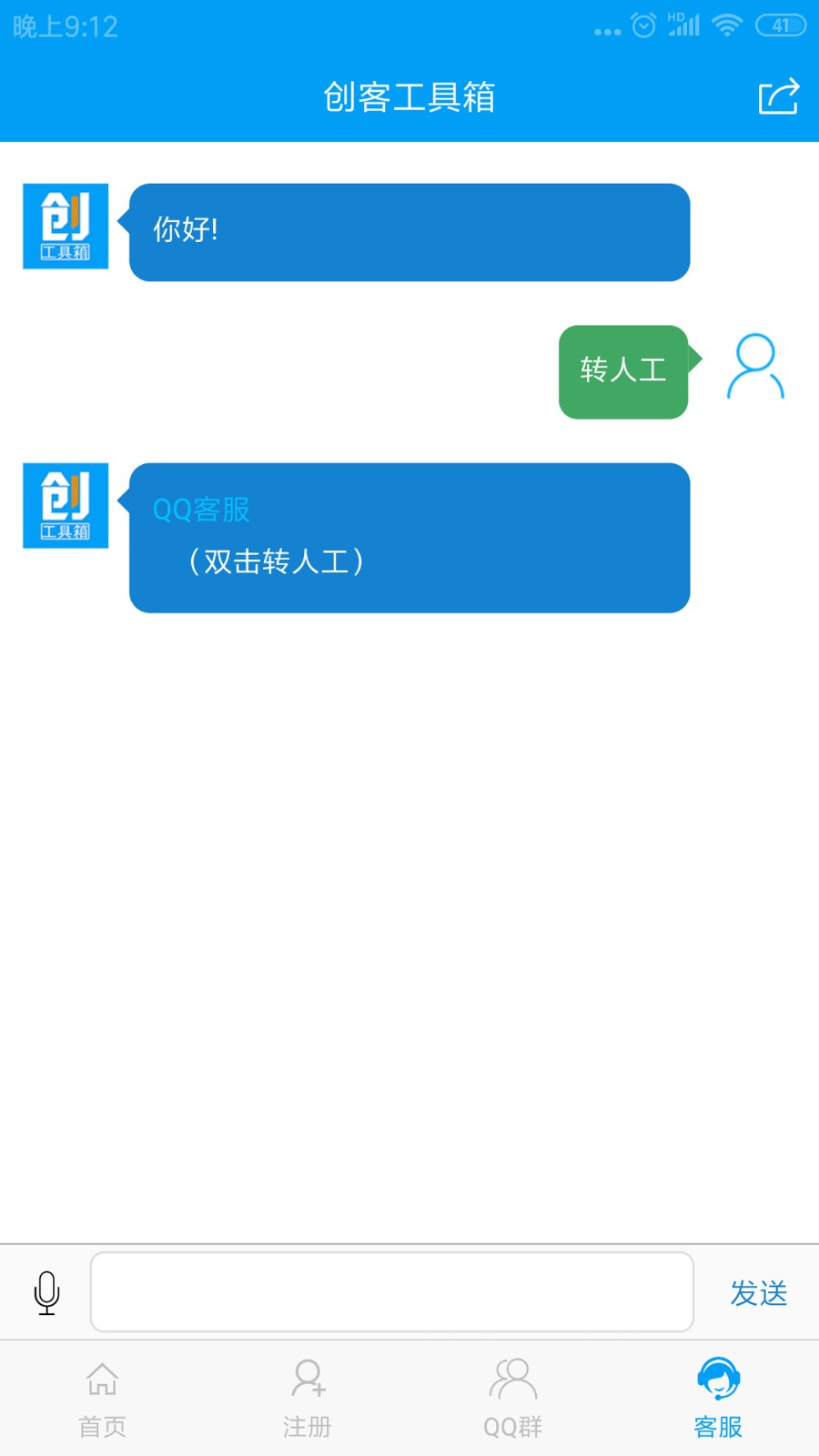Tap the microphone for voice input
Image resolution: width=819 pixels, height=1456 pixels.
pos(46,1292)
